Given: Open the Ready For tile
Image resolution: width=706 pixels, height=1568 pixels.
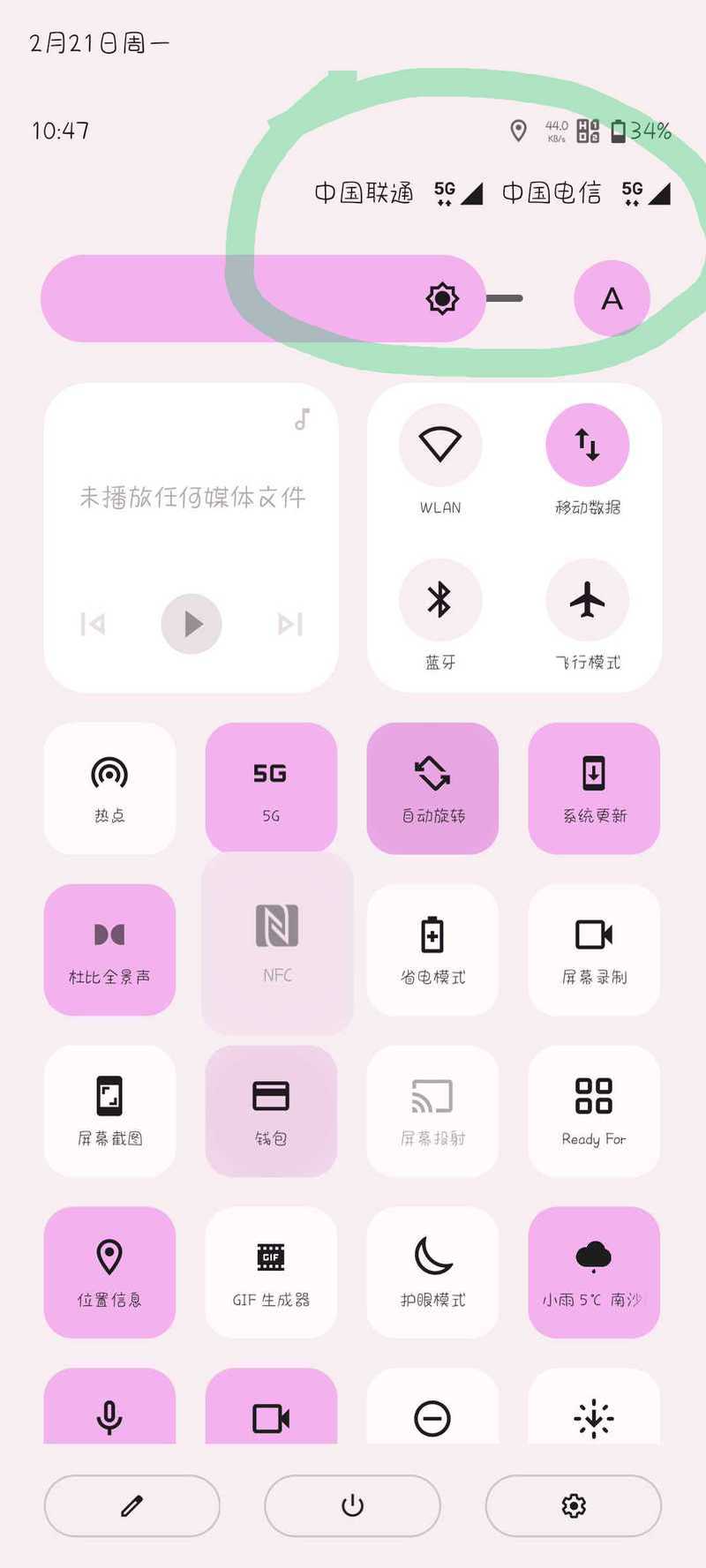Looking at the screenshot, I should (x=594, y=1111).
